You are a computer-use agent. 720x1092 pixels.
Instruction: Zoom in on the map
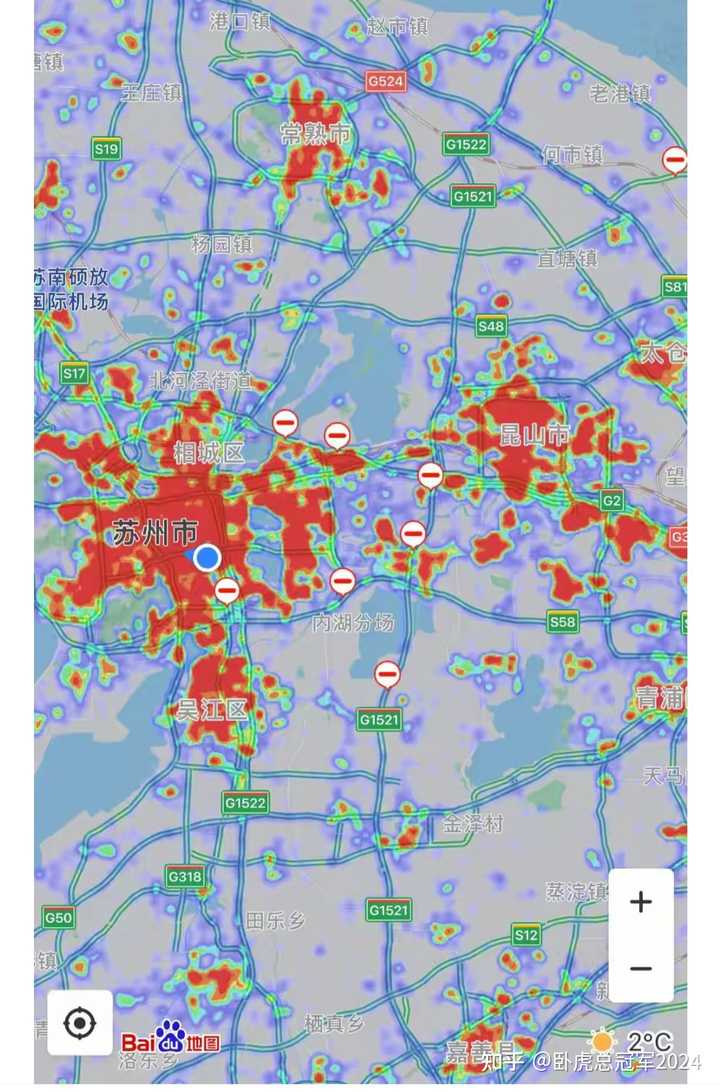pyautogui.click(x=641, y=902)
